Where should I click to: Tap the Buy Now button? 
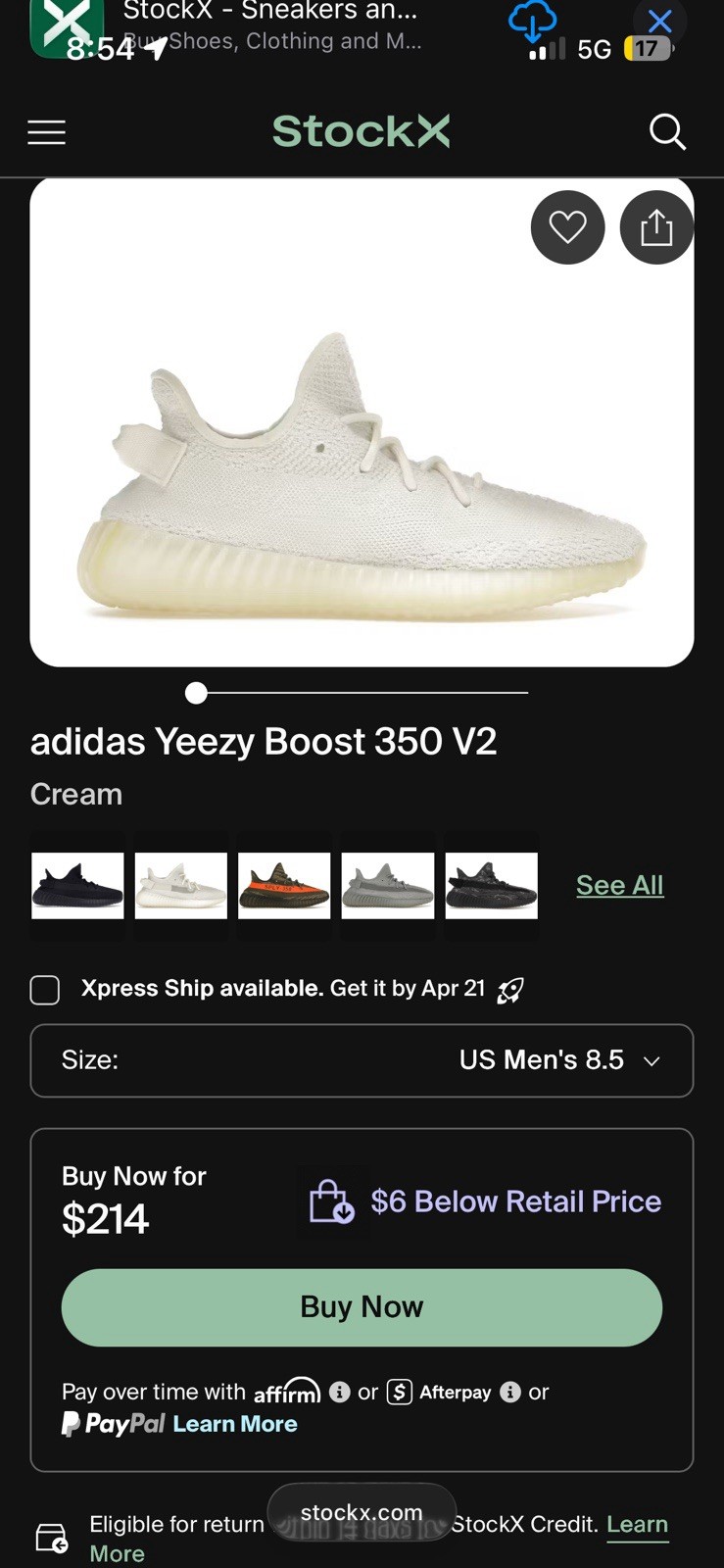[x=362, y=1307]
